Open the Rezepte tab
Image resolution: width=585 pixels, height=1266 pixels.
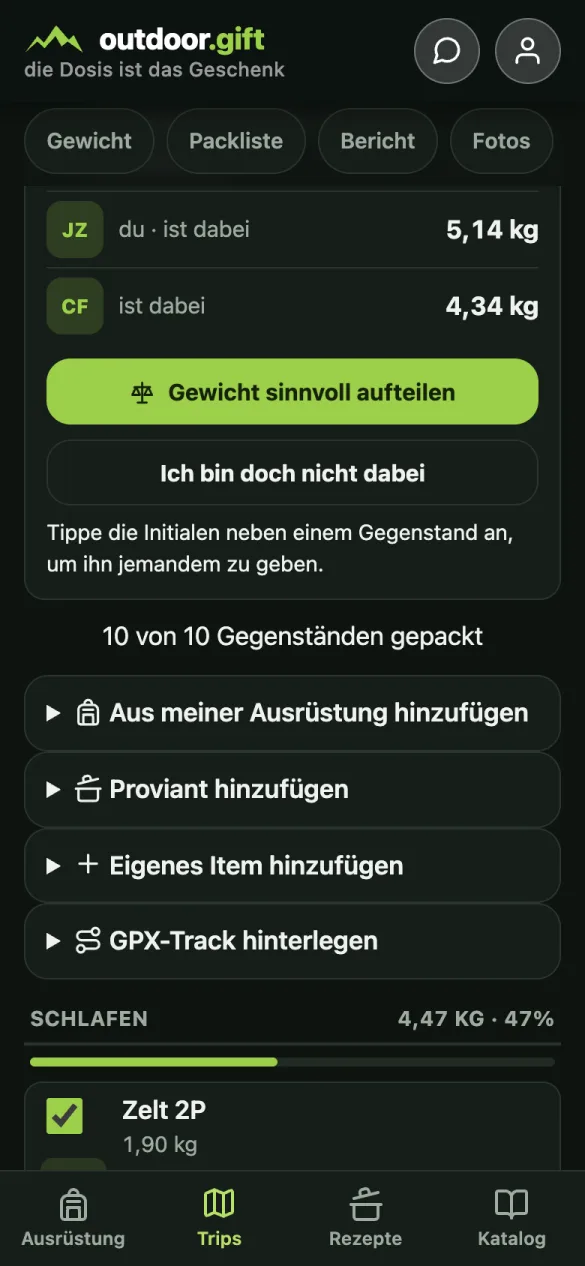pyautogui.click(x=366, y=1219)
